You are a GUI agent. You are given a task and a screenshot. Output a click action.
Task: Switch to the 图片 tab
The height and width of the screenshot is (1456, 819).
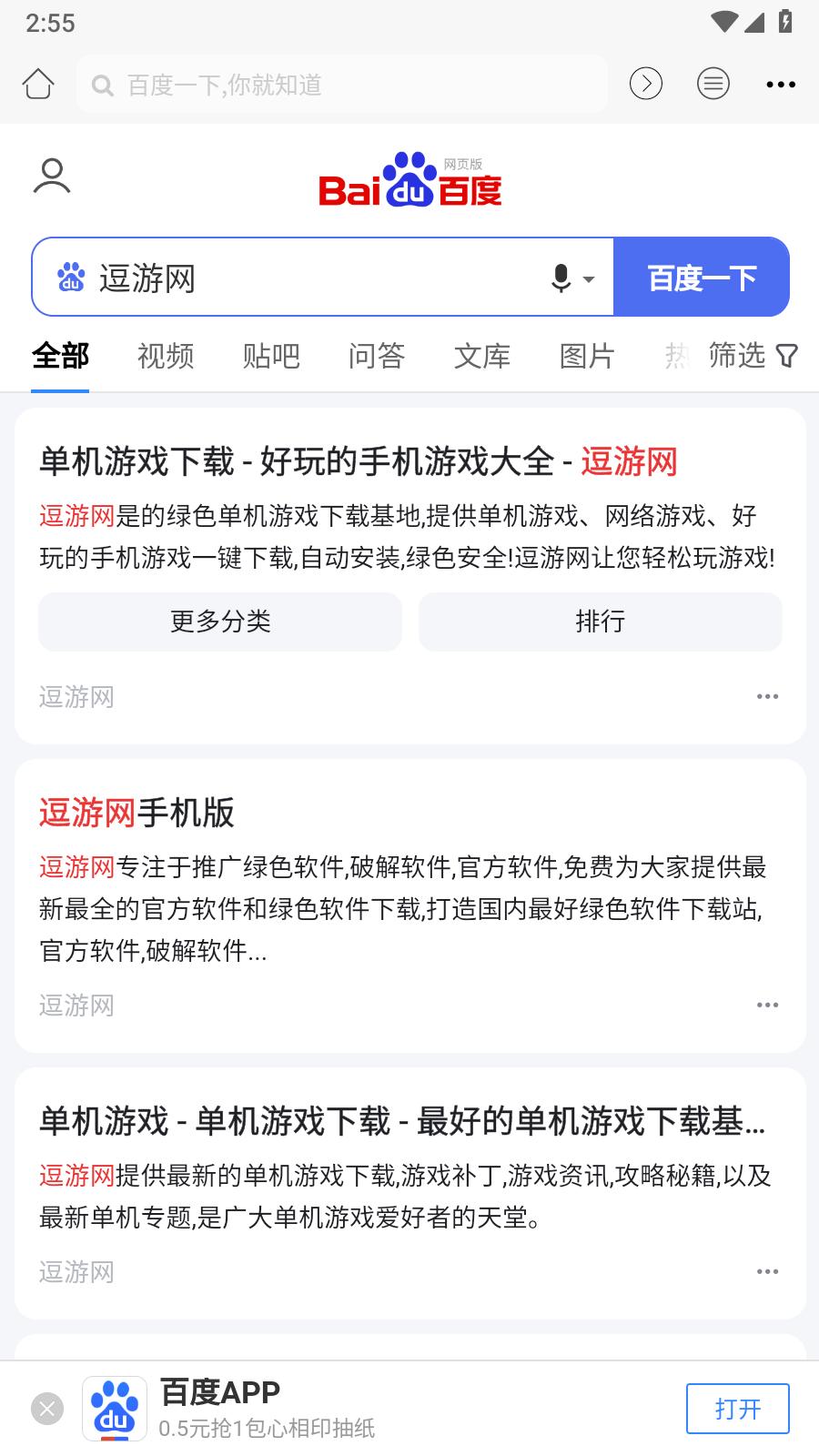point(586,357)
